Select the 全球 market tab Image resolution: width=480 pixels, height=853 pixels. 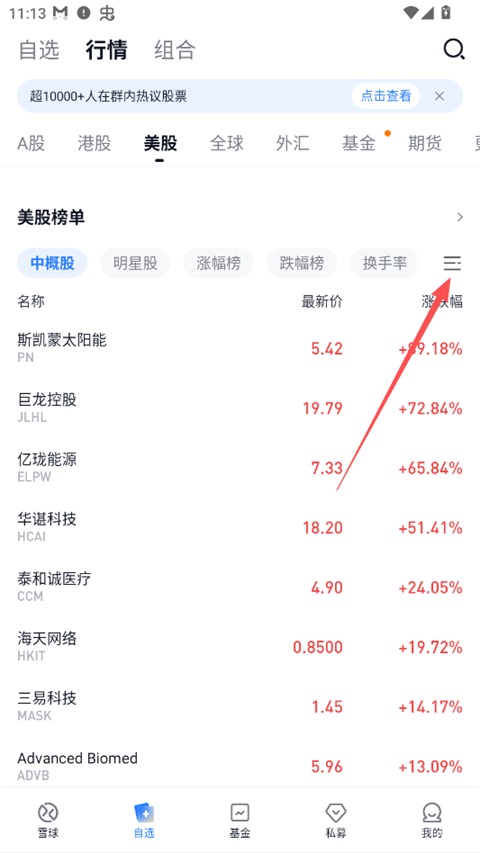[x=226, y=144]
